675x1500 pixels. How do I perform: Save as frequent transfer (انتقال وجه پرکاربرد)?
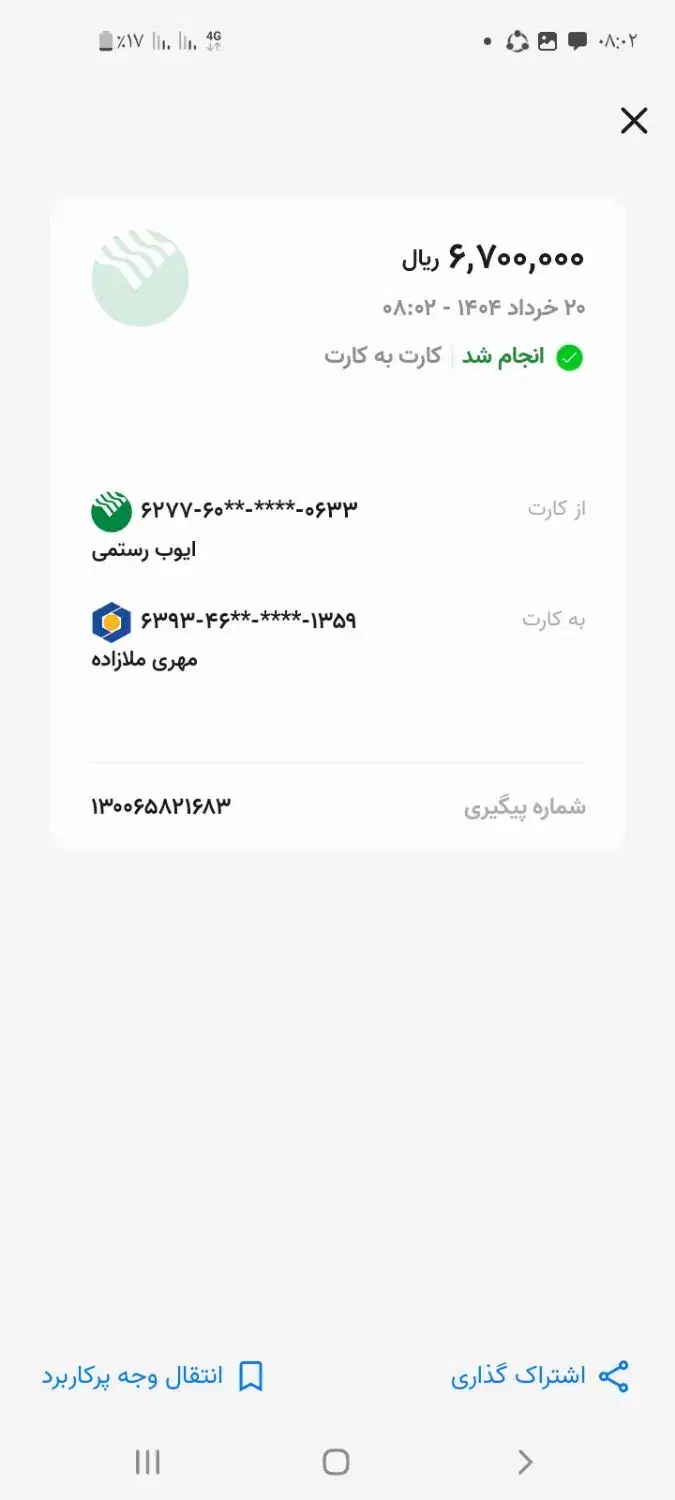pyautogui.click(x=152, y=1376)
